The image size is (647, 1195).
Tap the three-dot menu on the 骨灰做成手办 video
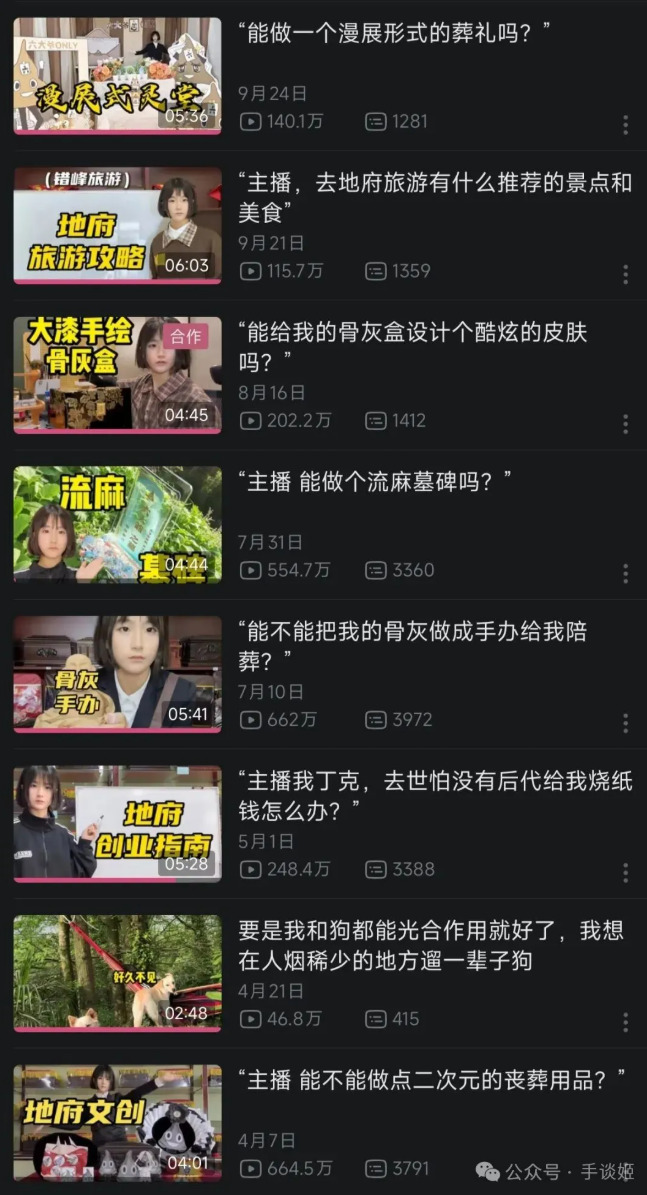click(625, 723)
